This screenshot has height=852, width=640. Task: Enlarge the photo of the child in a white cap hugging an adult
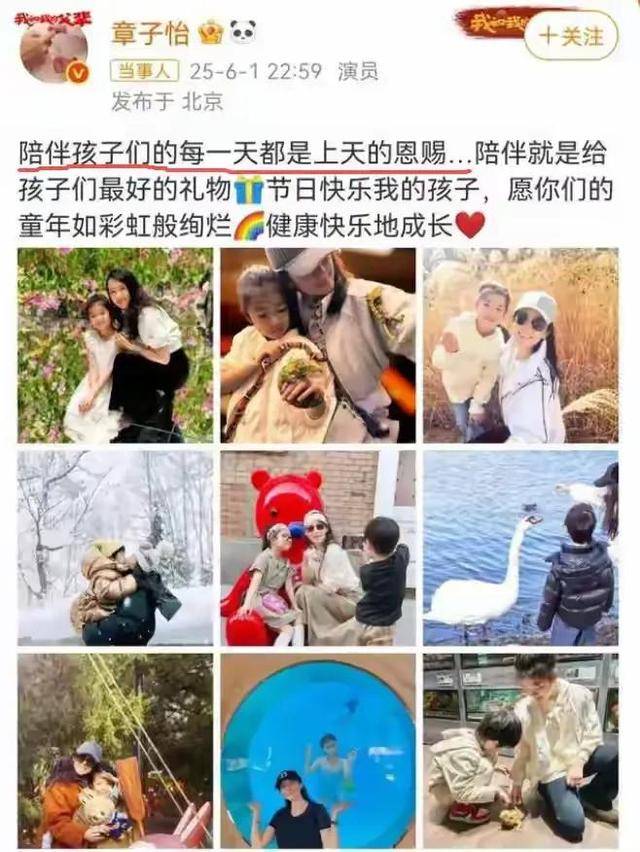[318, 345]
